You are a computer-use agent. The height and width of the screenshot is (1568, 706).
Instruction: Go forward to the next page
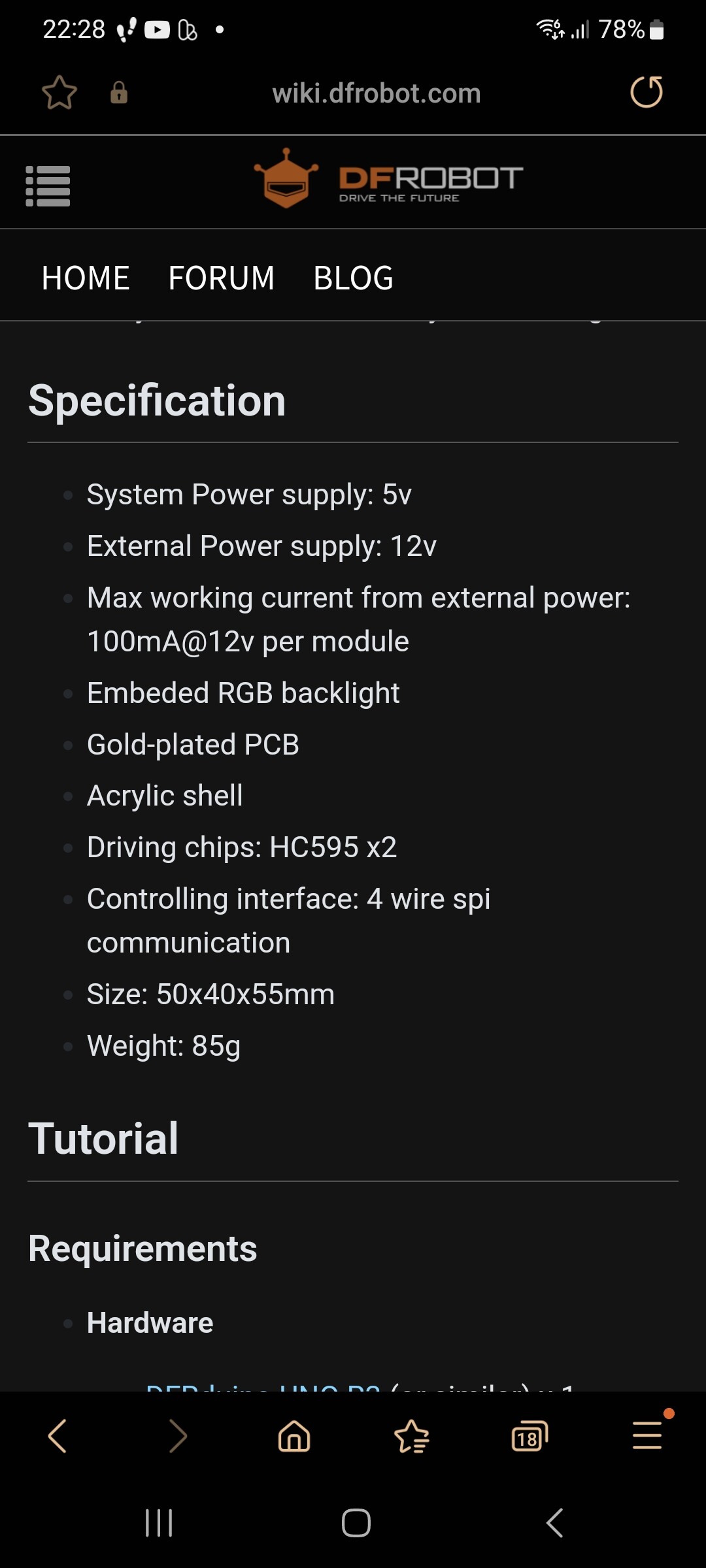177,1436
